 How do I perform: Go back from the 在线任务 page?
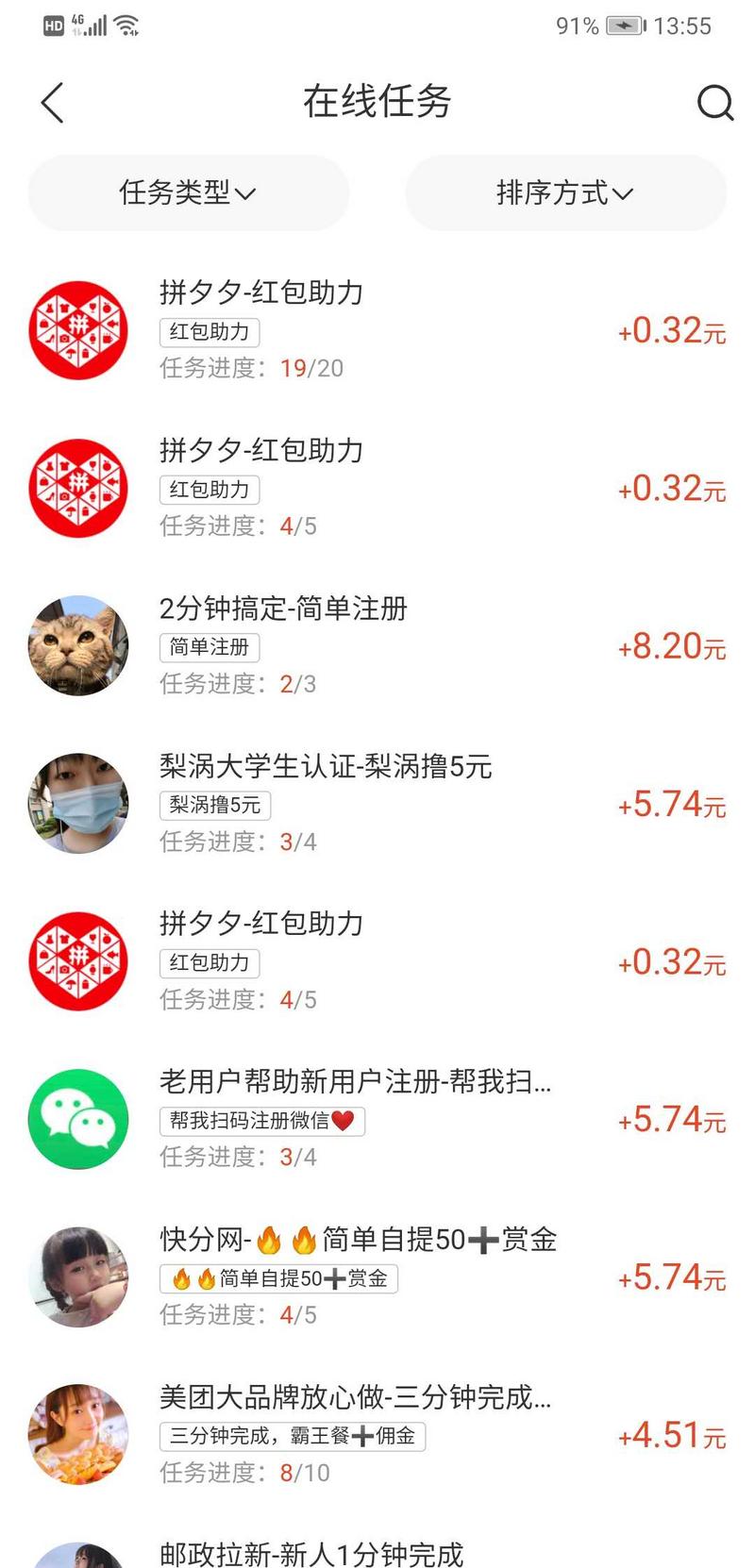point(53,102)
